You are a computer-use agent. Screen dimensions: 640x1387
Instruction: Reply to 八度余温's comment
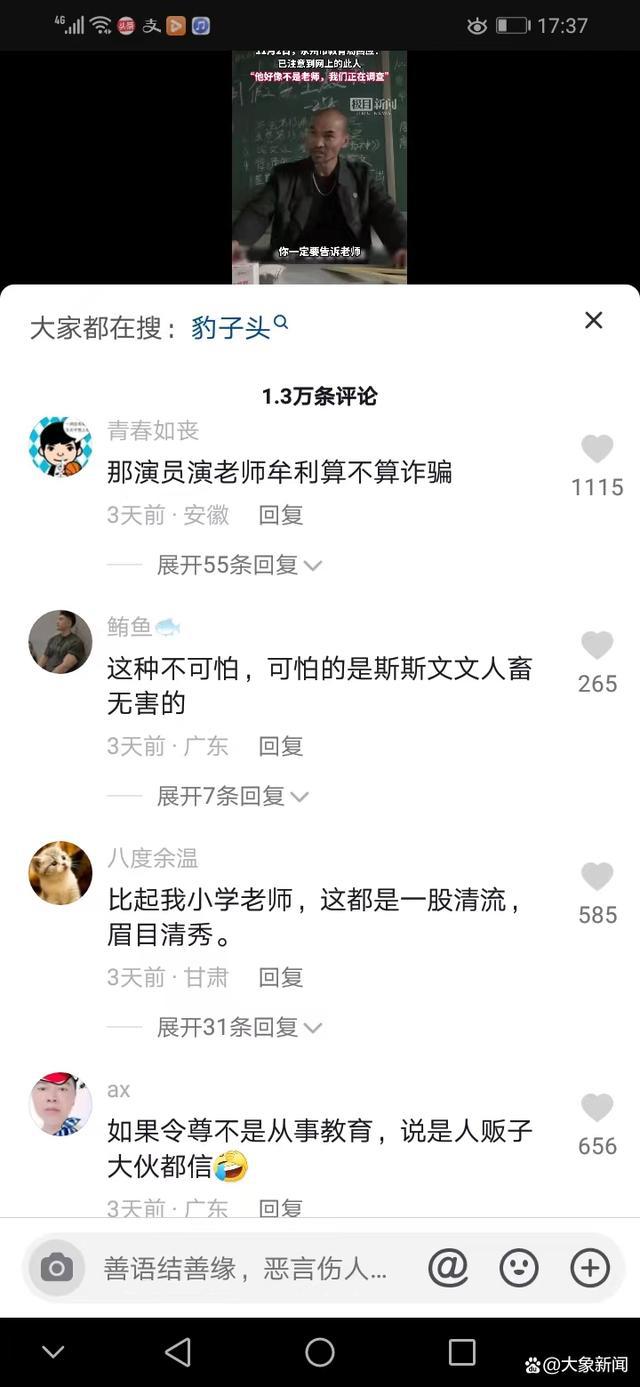[x=280, y=977]
